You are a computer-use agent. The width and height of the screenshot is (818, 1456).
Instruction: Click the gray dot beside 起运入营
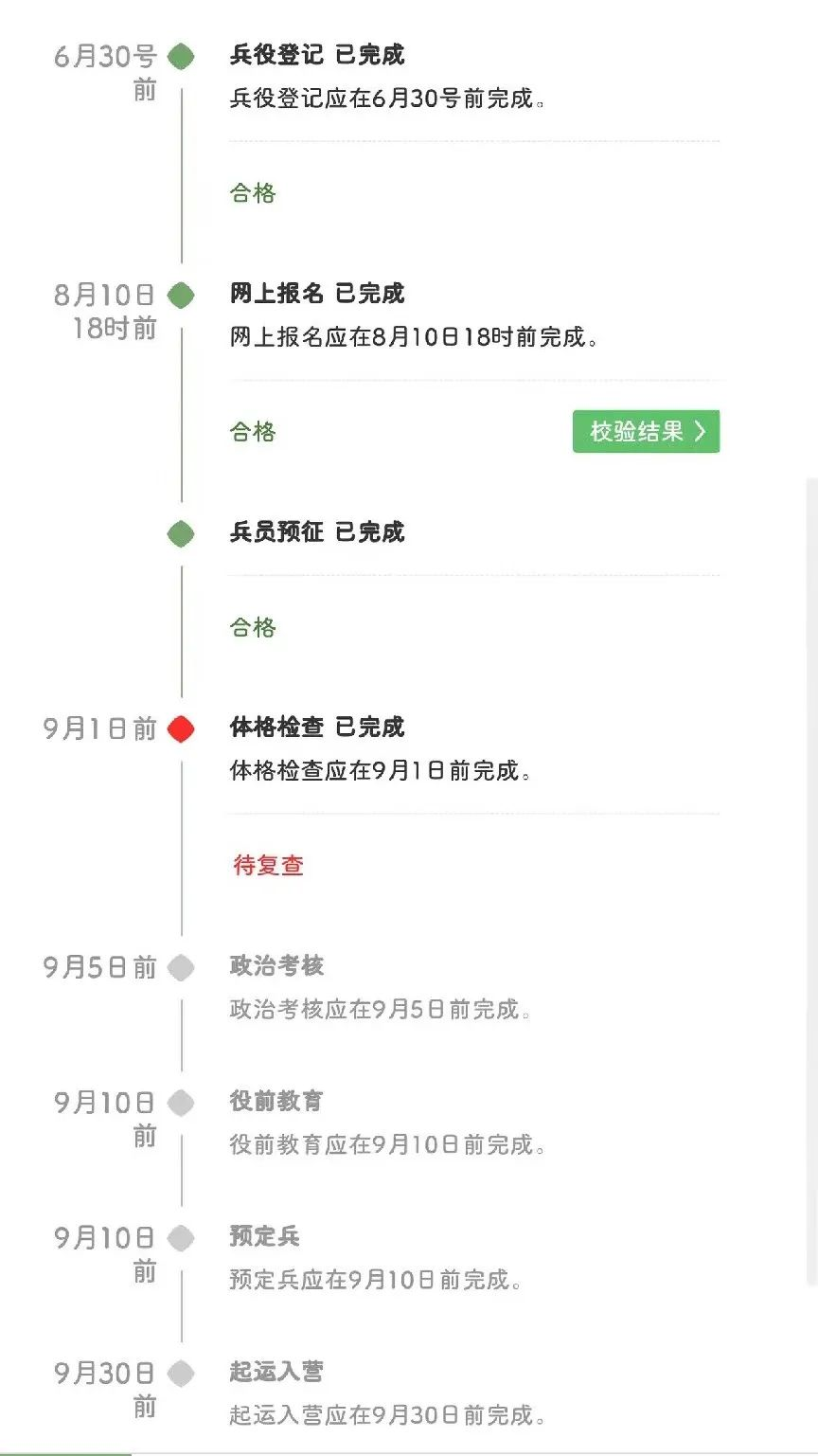point(180,1372)
